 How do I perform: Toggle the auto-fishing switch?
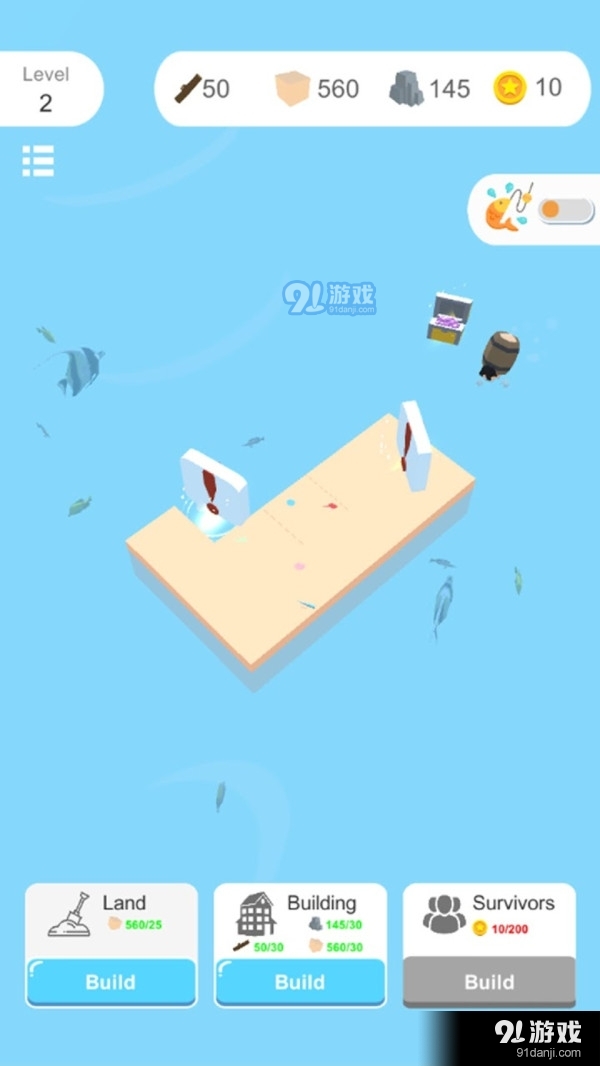[565, 210]
